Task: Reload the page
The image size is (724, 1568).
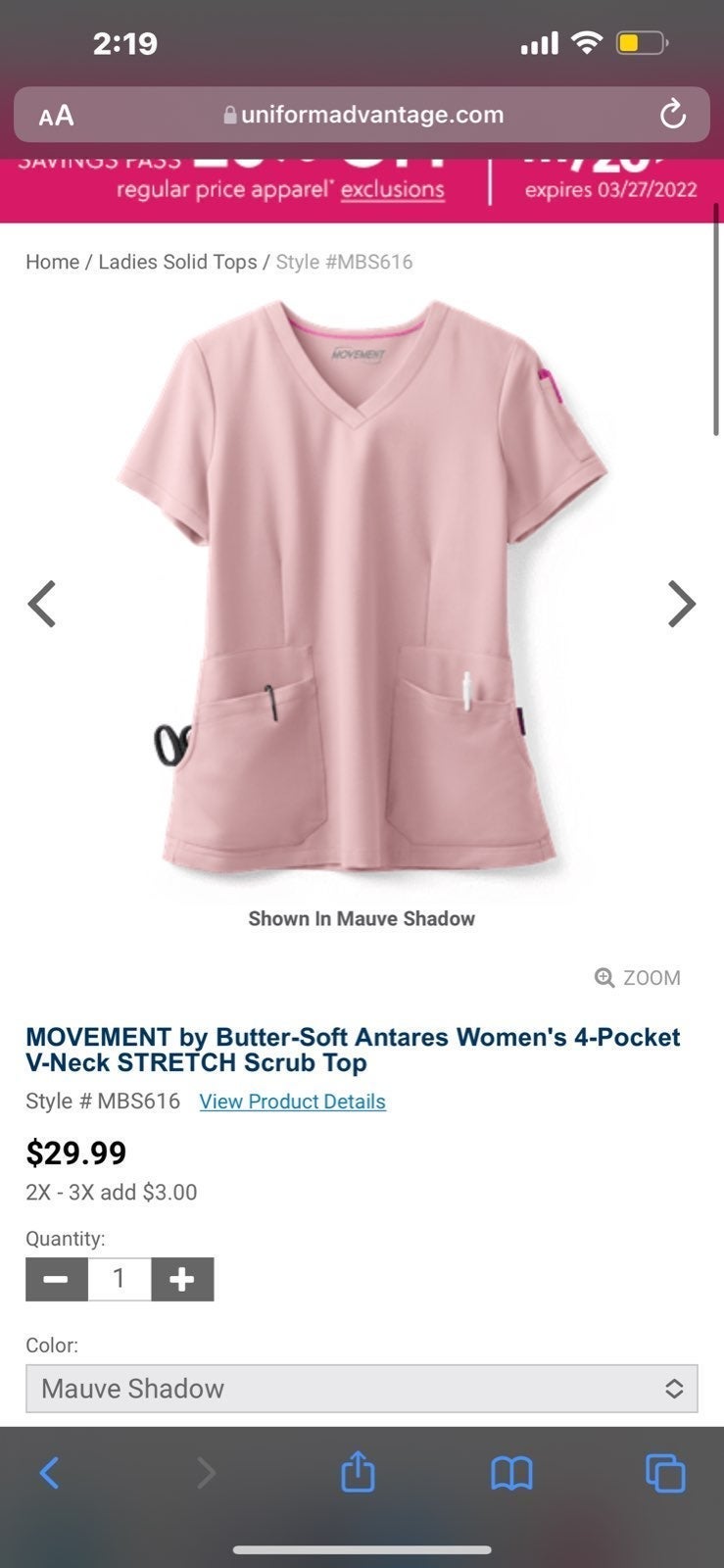Action: pos(672,115)
